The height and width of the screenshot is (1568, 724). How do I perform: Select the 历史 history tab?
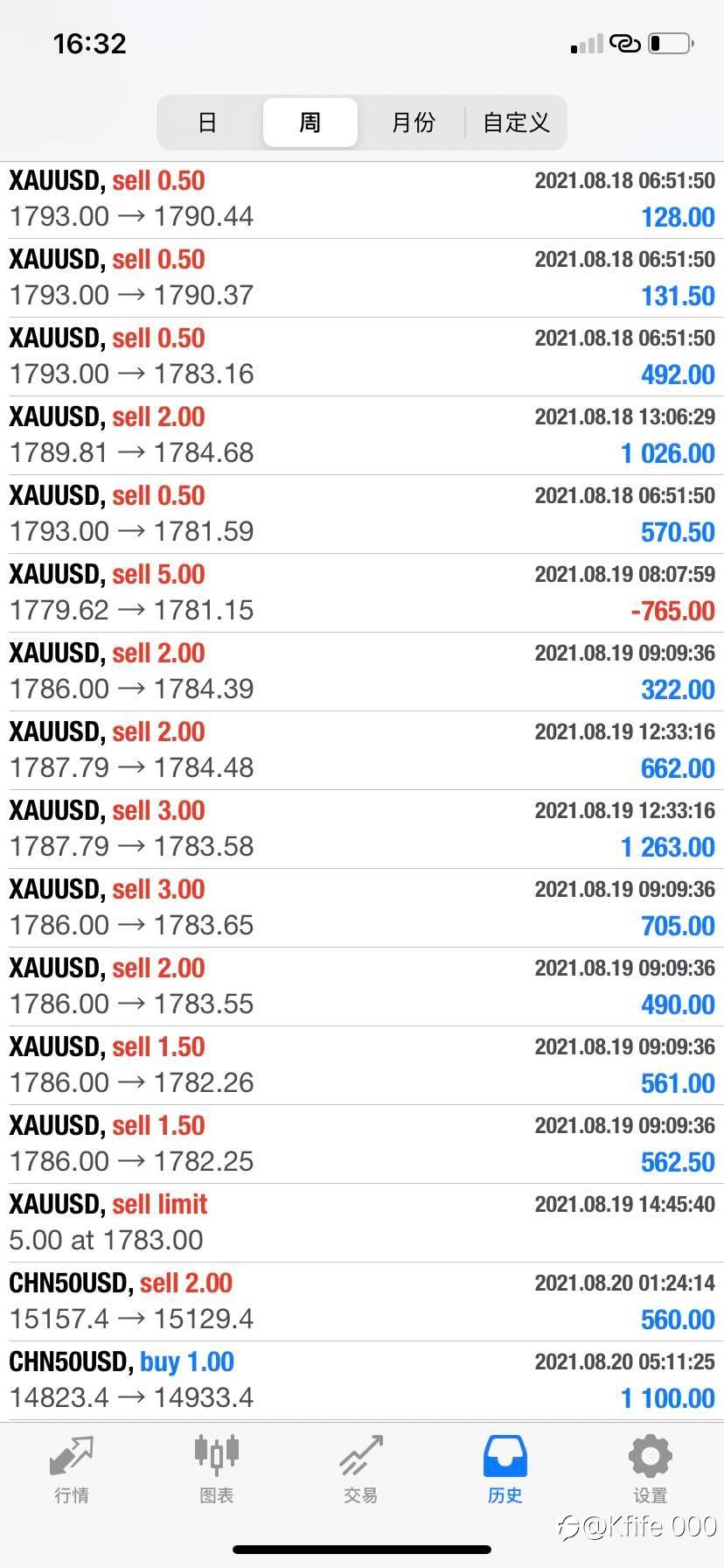pyautogui.click(x=505, y=1470)
